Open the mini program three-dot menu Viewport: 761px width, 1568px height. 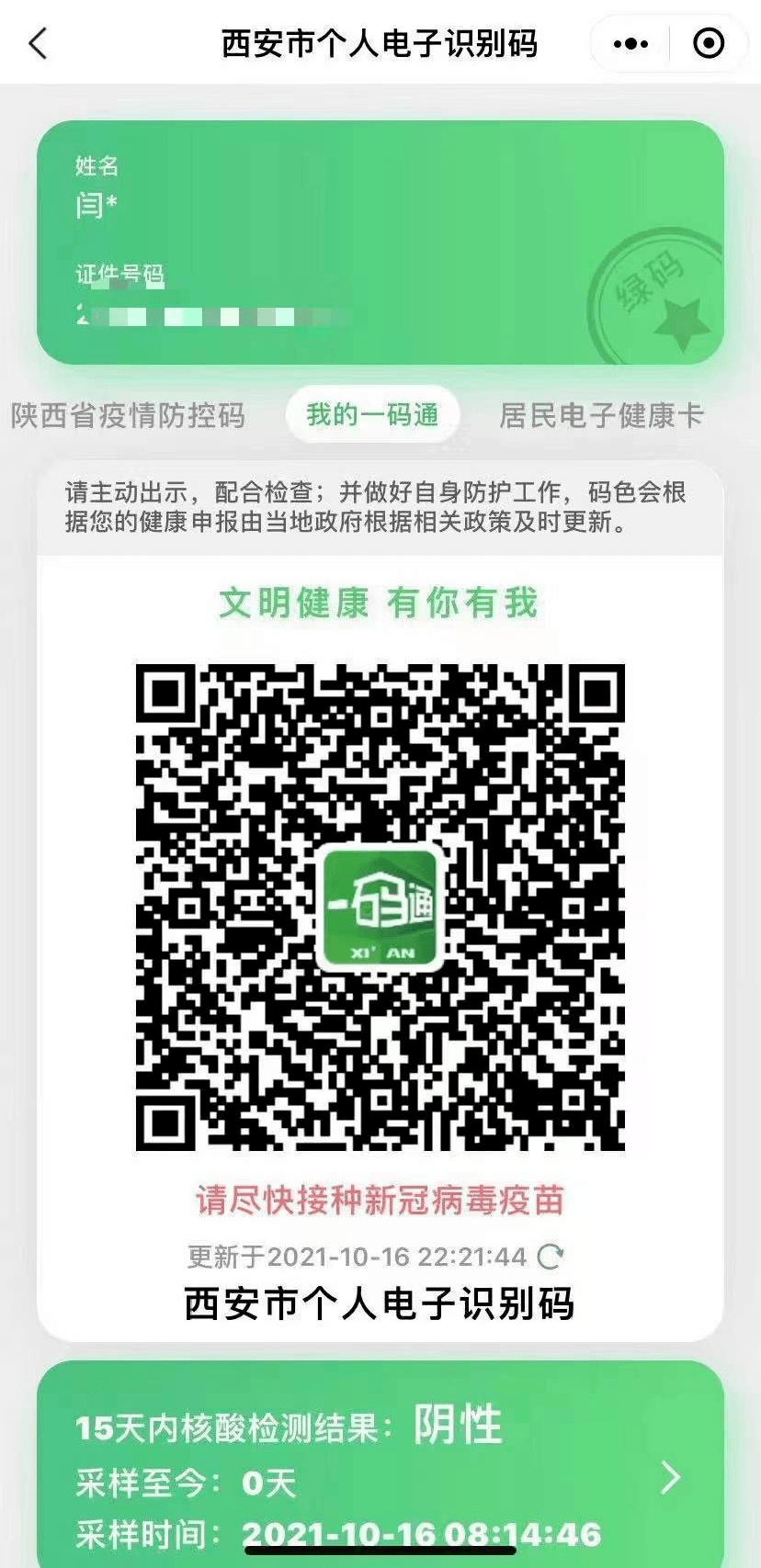click(x=630, y=43)
